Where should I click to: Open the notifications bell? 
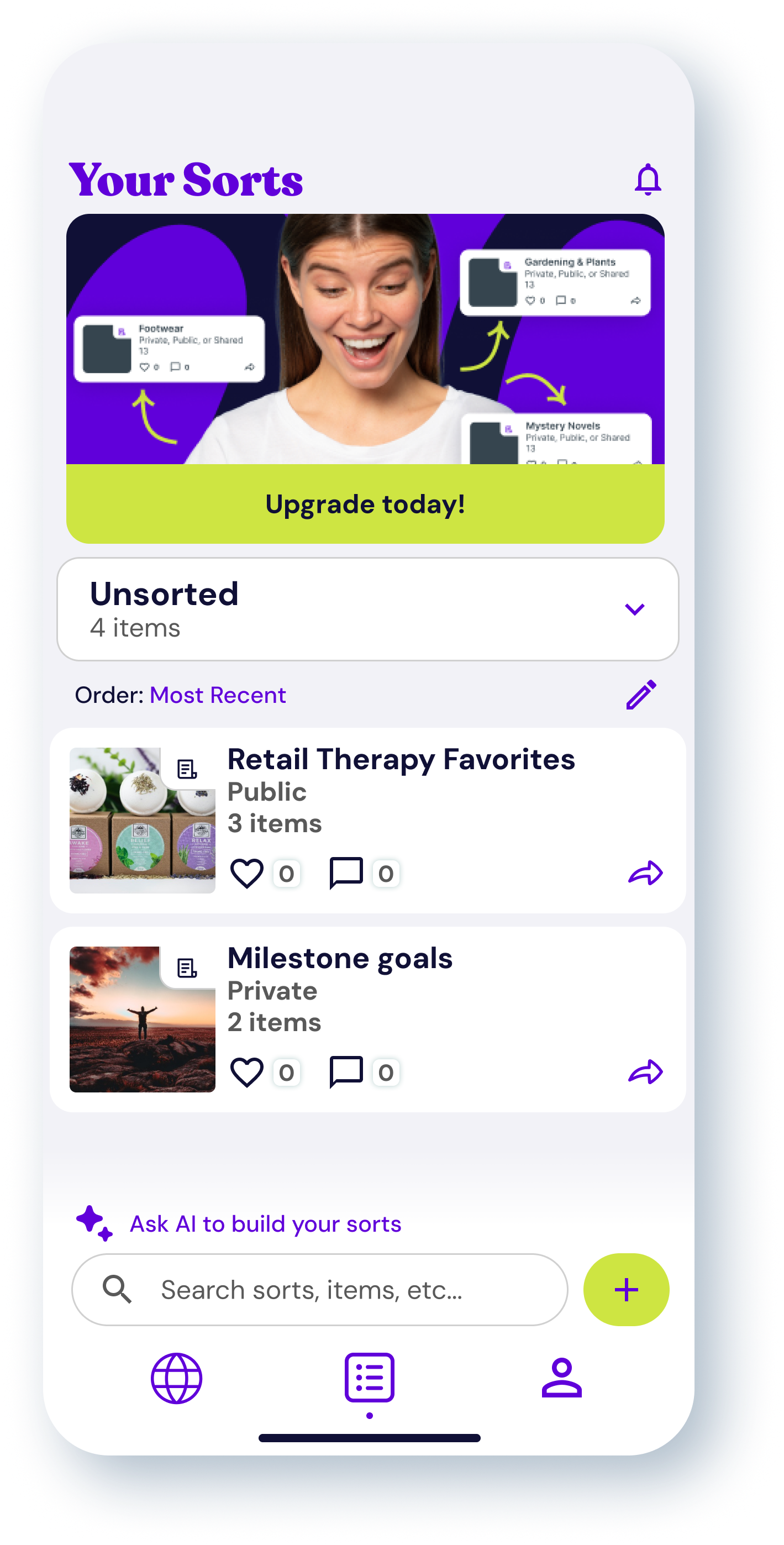647,180
